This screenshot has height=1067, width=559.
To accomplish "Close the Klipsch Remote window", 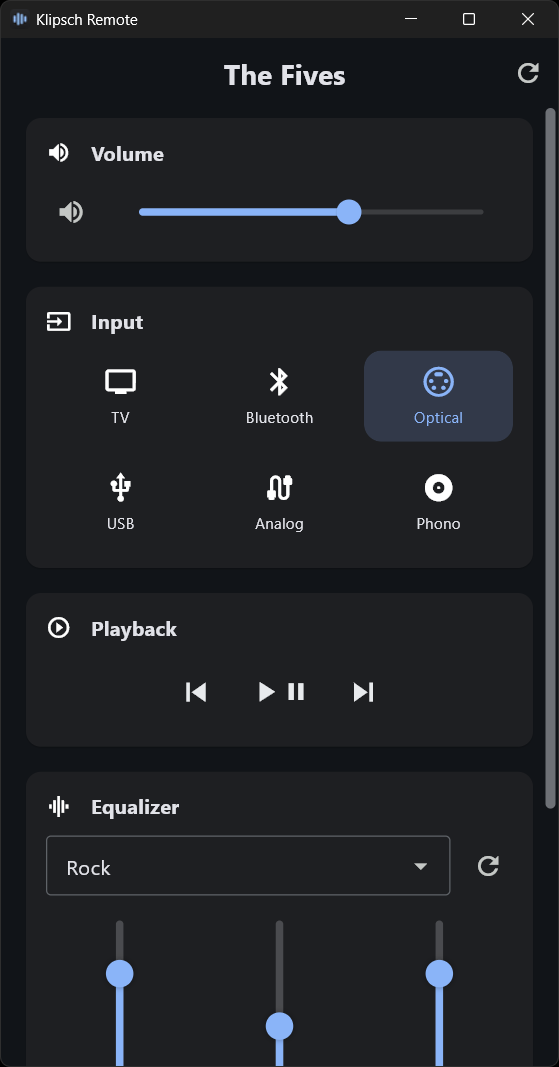I will point(528,19).
